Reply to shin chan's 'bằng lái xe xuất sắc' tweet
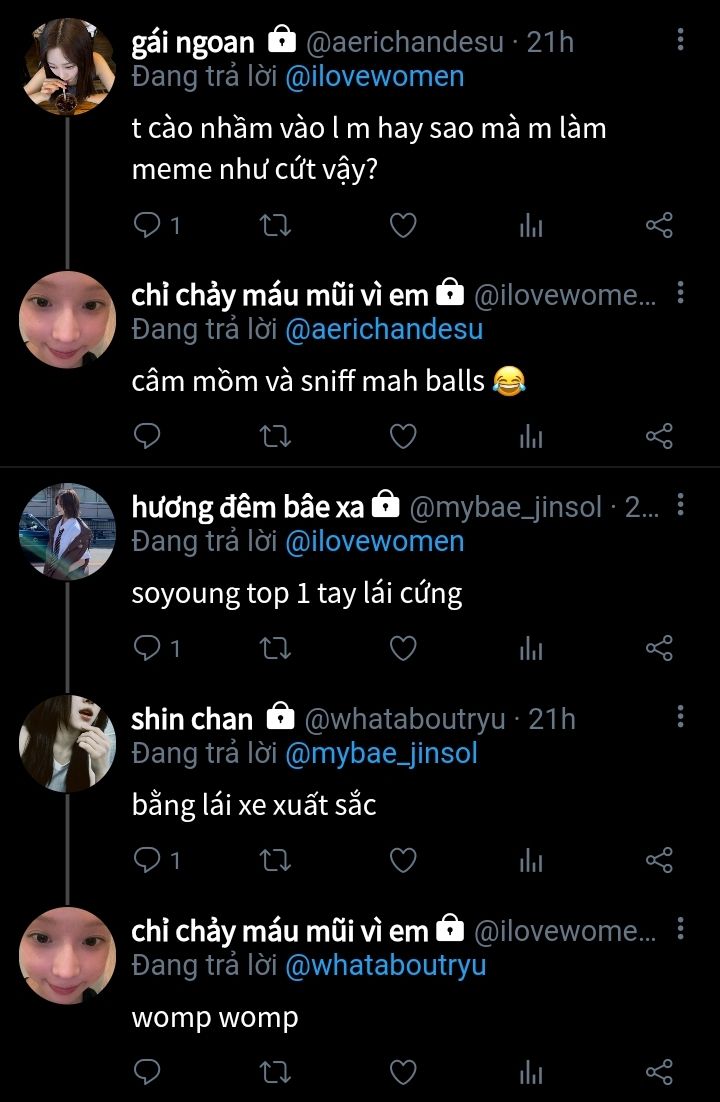The image size is (720, 1102). (147, 860)
